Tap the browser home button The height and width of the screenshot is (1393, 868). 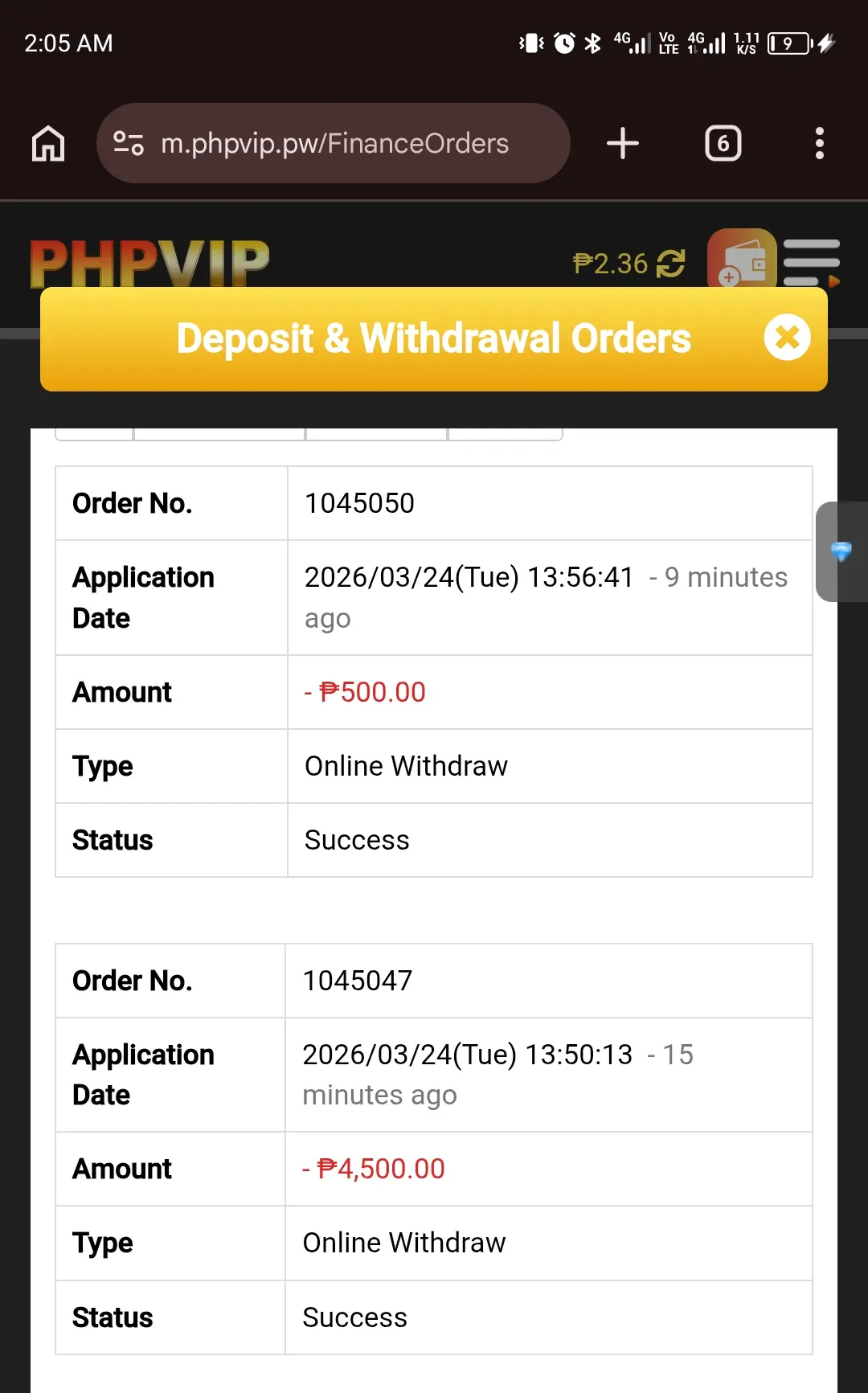click(x=48, y=144)
